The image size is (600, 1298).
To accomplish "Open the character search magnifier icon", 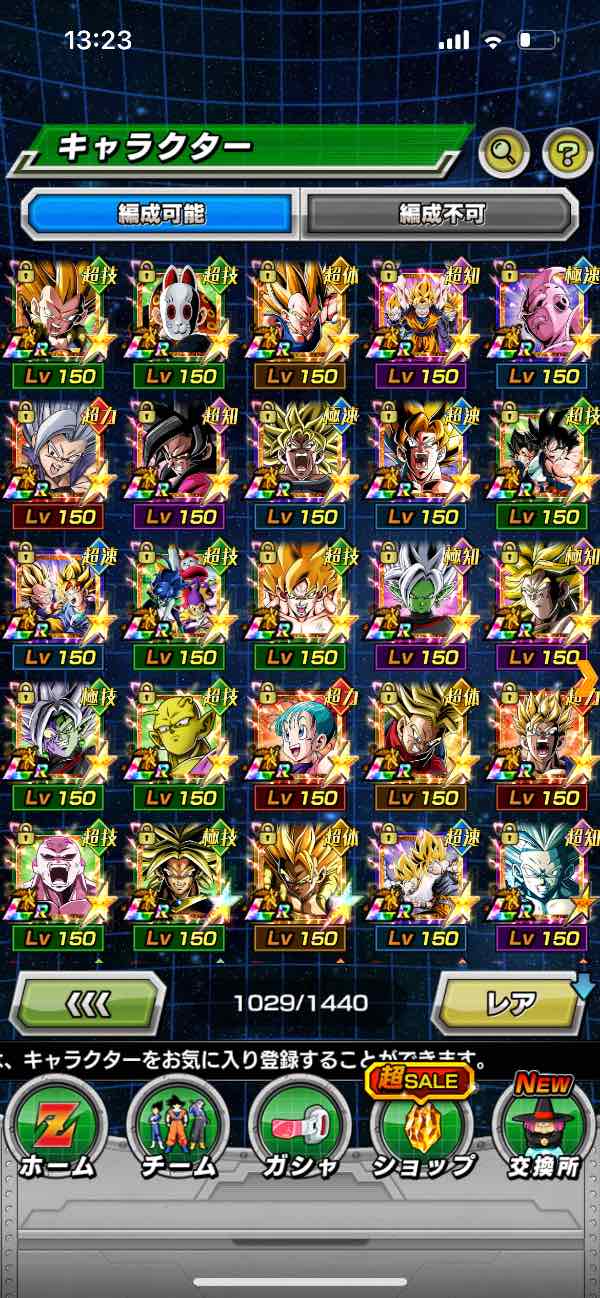I will pos(505,152).
